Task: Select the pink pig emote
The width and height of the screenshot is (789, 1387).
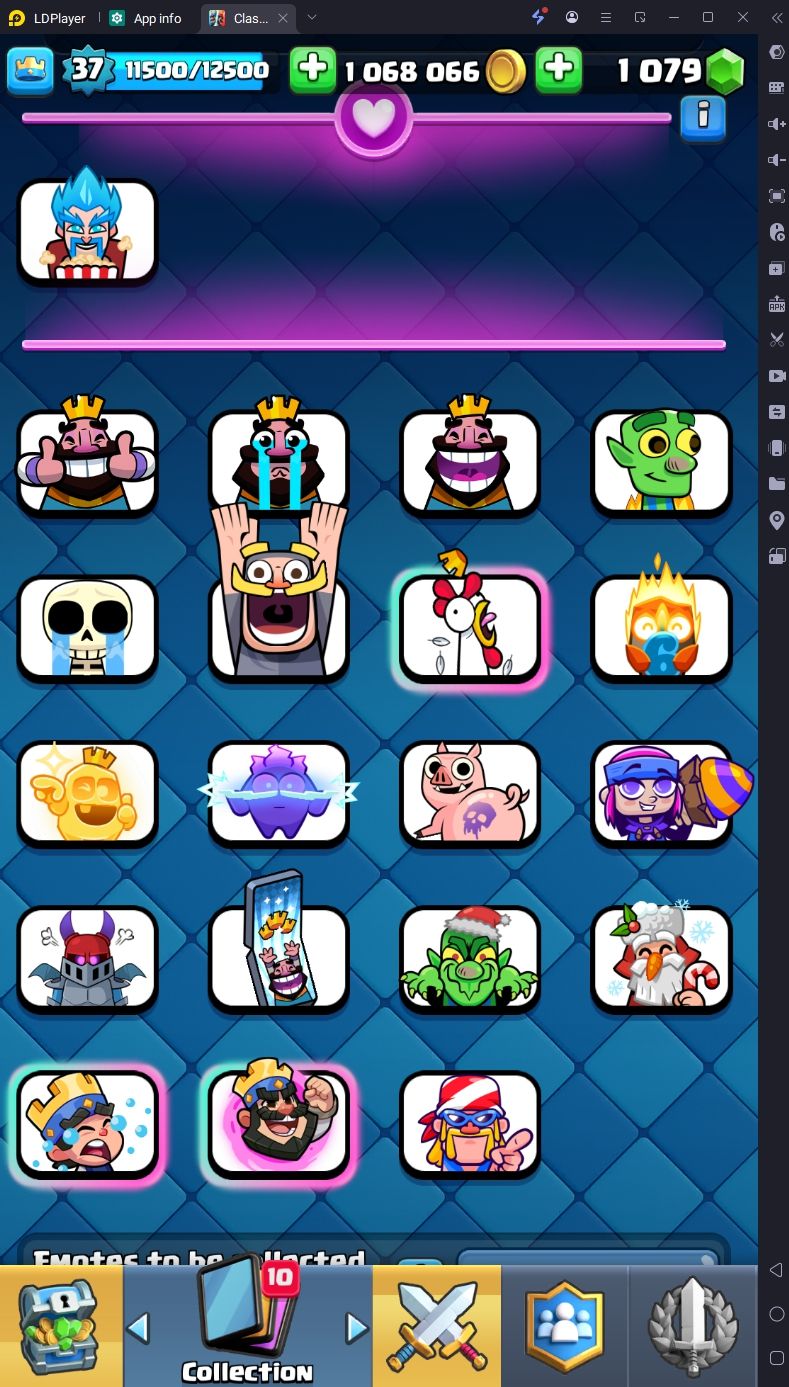Action: click(470, 794)
